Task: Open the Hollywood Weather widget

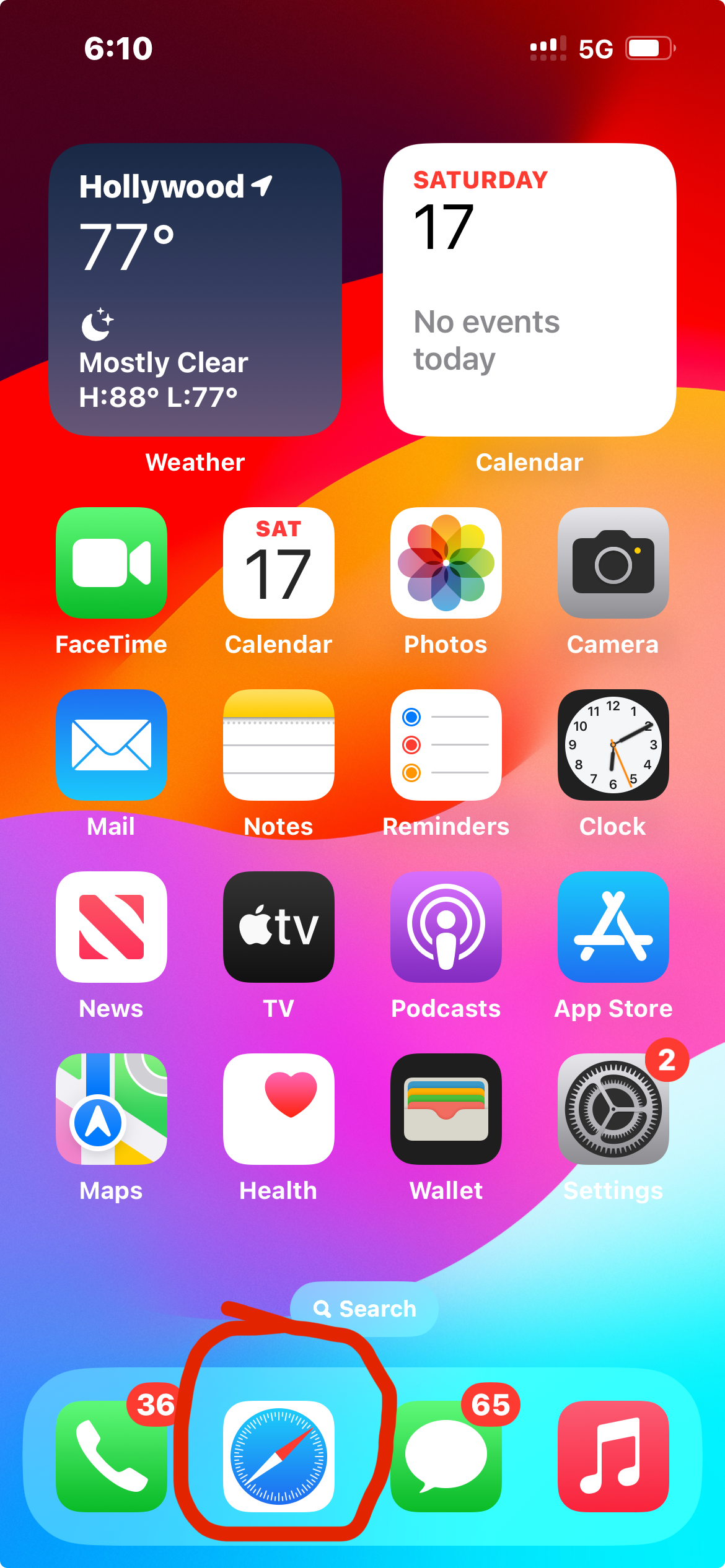Action: (x=195, y=290)
